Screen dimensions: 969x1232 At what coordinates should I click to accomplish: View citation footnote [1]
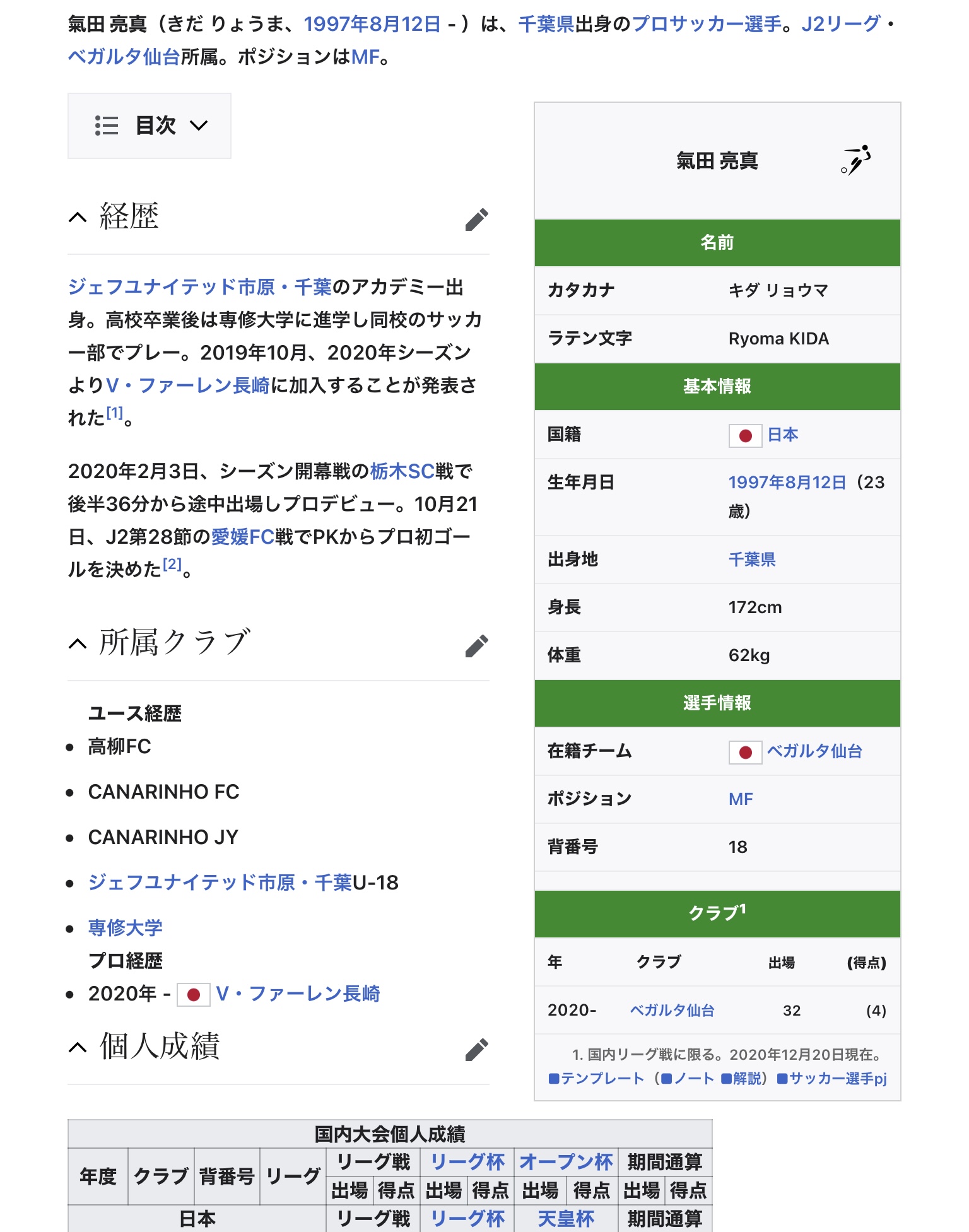pyautogui.click(x=114, y=413)
